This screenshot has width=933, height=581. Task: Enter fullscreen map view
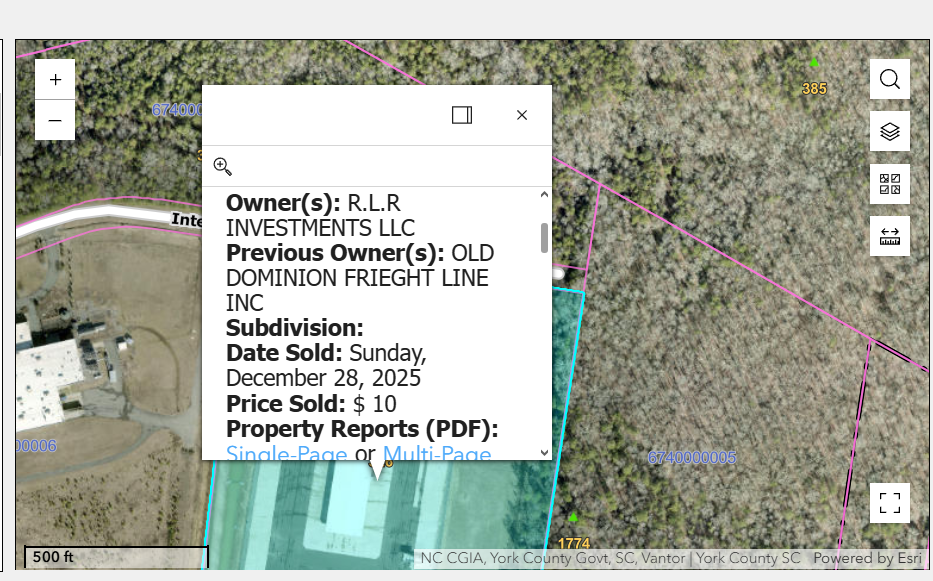click(x=890, y=502)
